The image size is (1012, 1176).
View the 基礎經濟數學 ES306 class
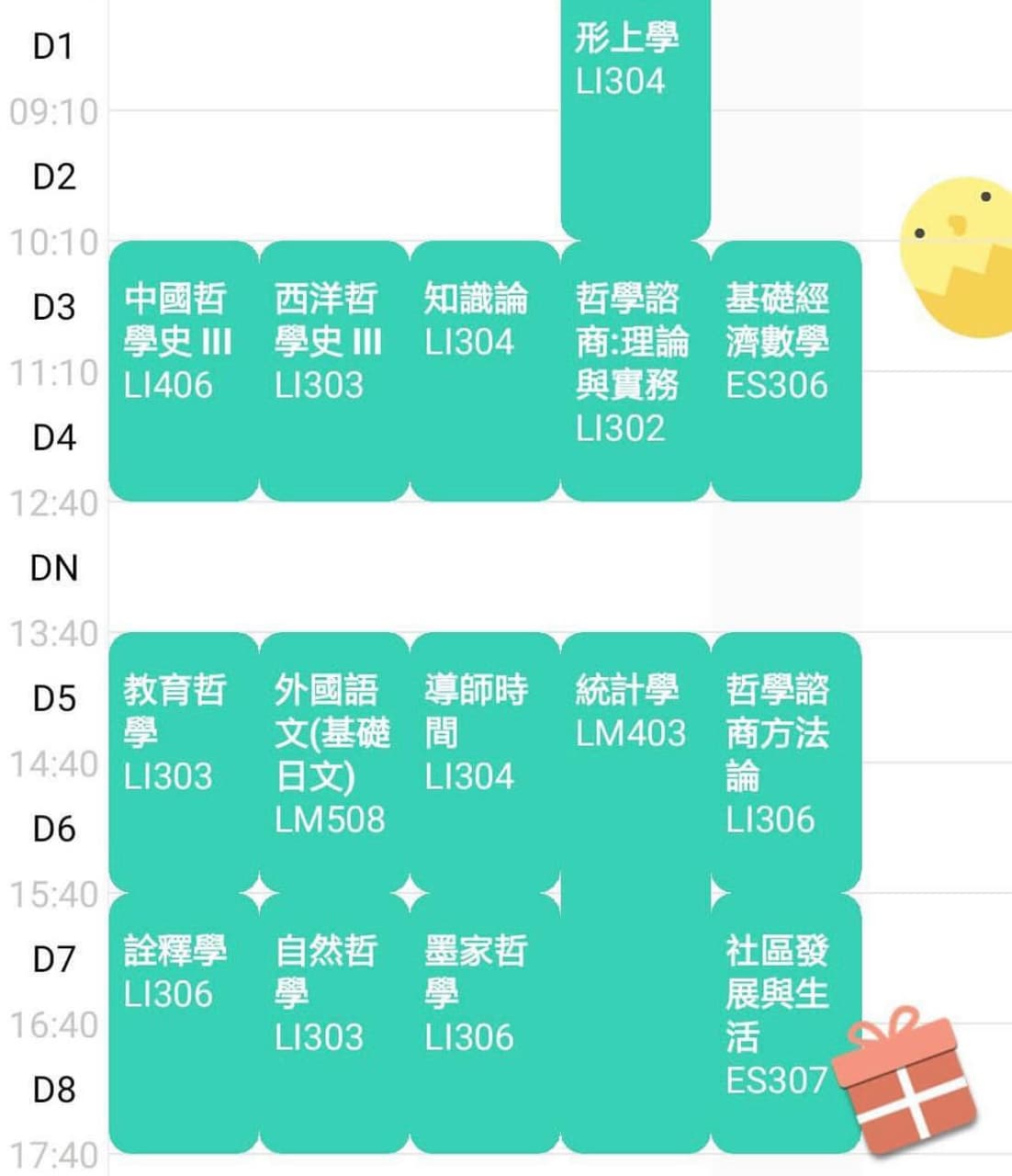[785, 370]
